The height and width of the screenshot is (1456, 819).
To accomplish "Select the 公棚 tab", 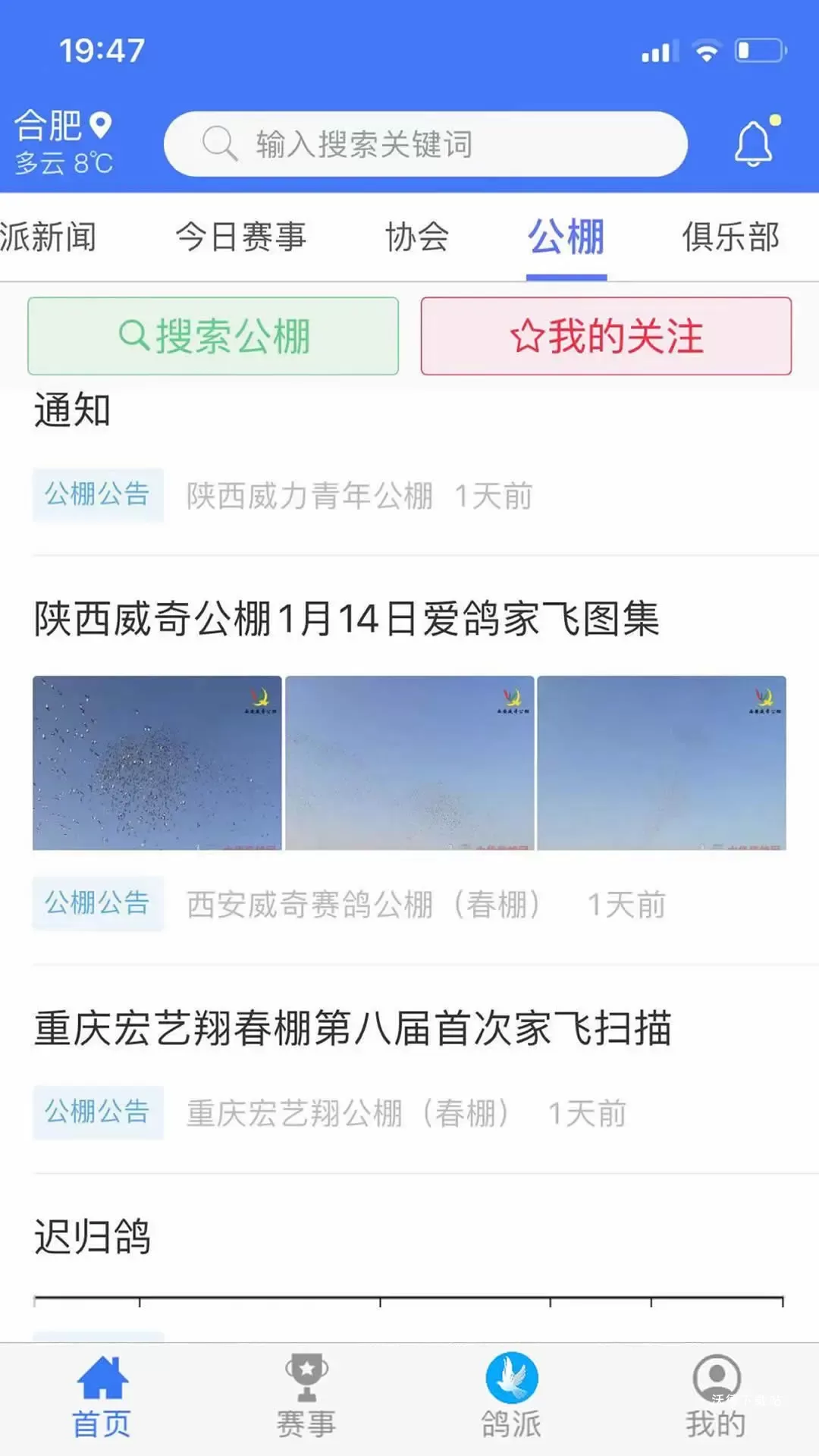I will coord(565,239).
